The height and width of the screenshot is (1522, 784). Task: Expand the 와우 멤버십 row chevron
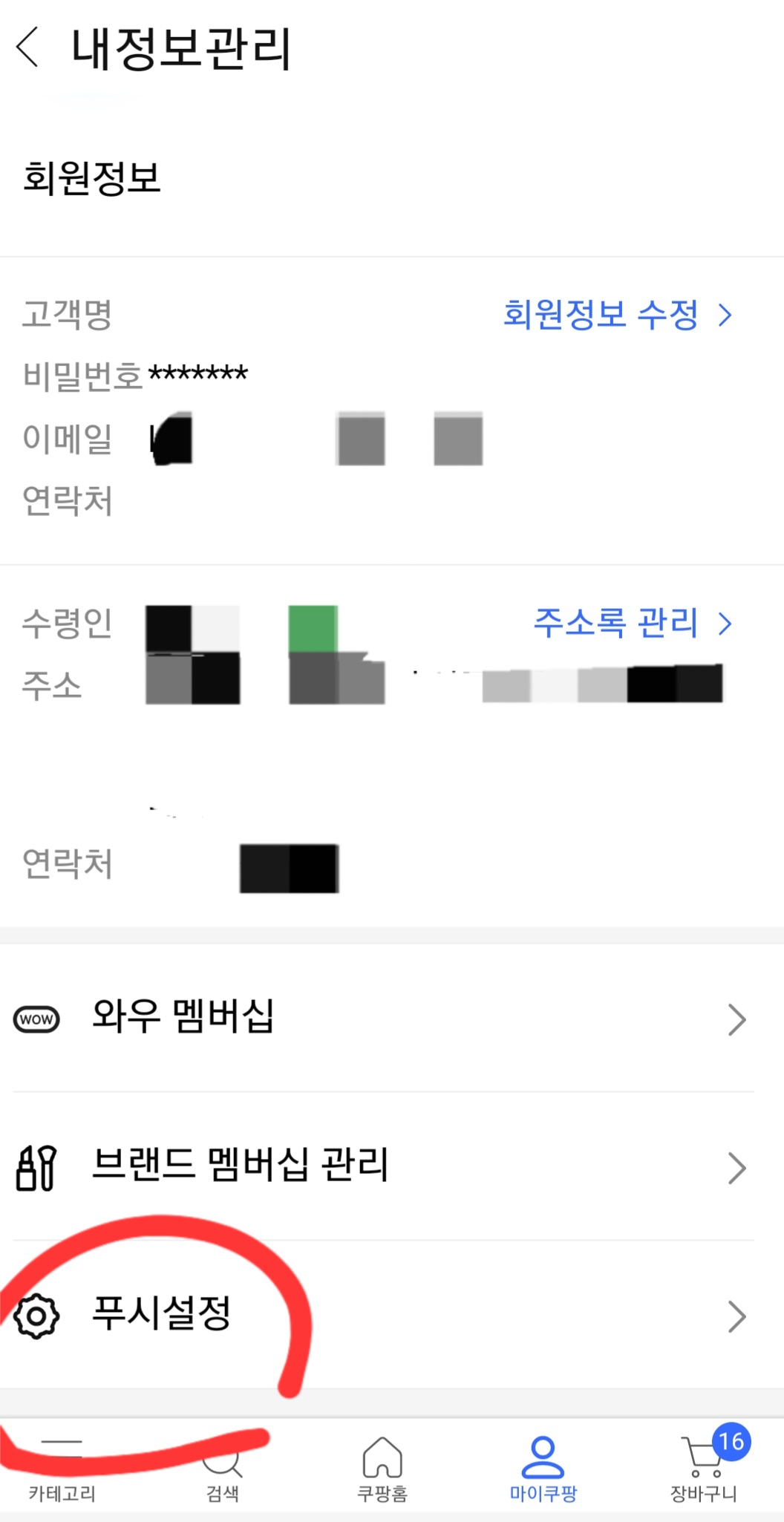[738, 1019]
